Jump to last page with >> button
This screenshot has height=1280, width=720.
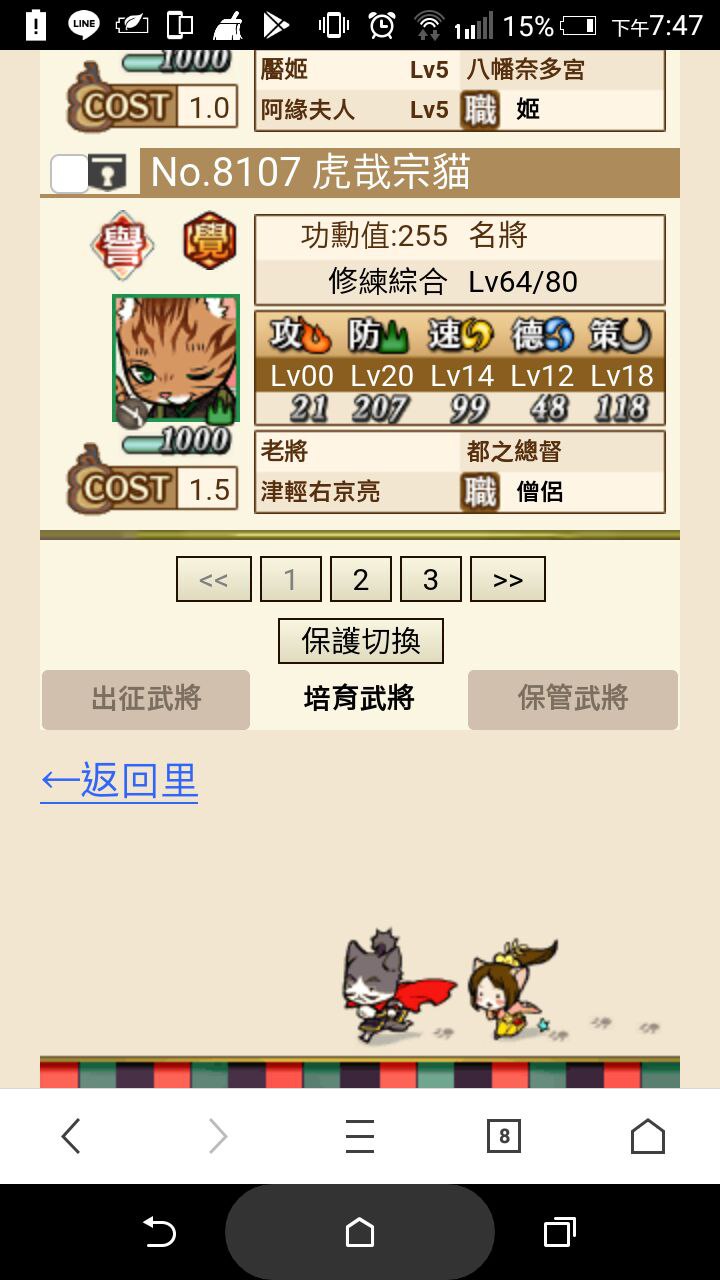508,579
